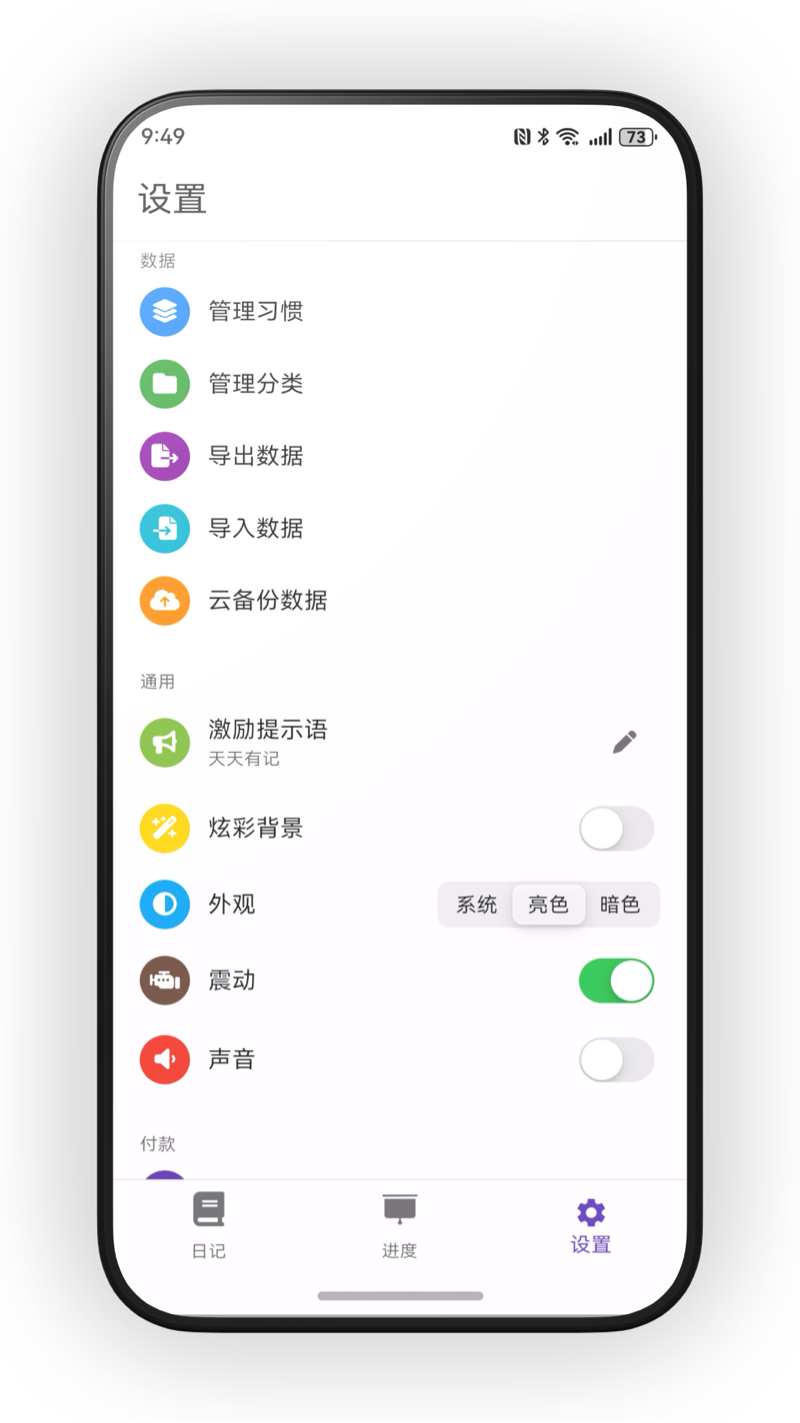Switch appearance to 暗色
The image size is (800, 1423).
(620, 905)
